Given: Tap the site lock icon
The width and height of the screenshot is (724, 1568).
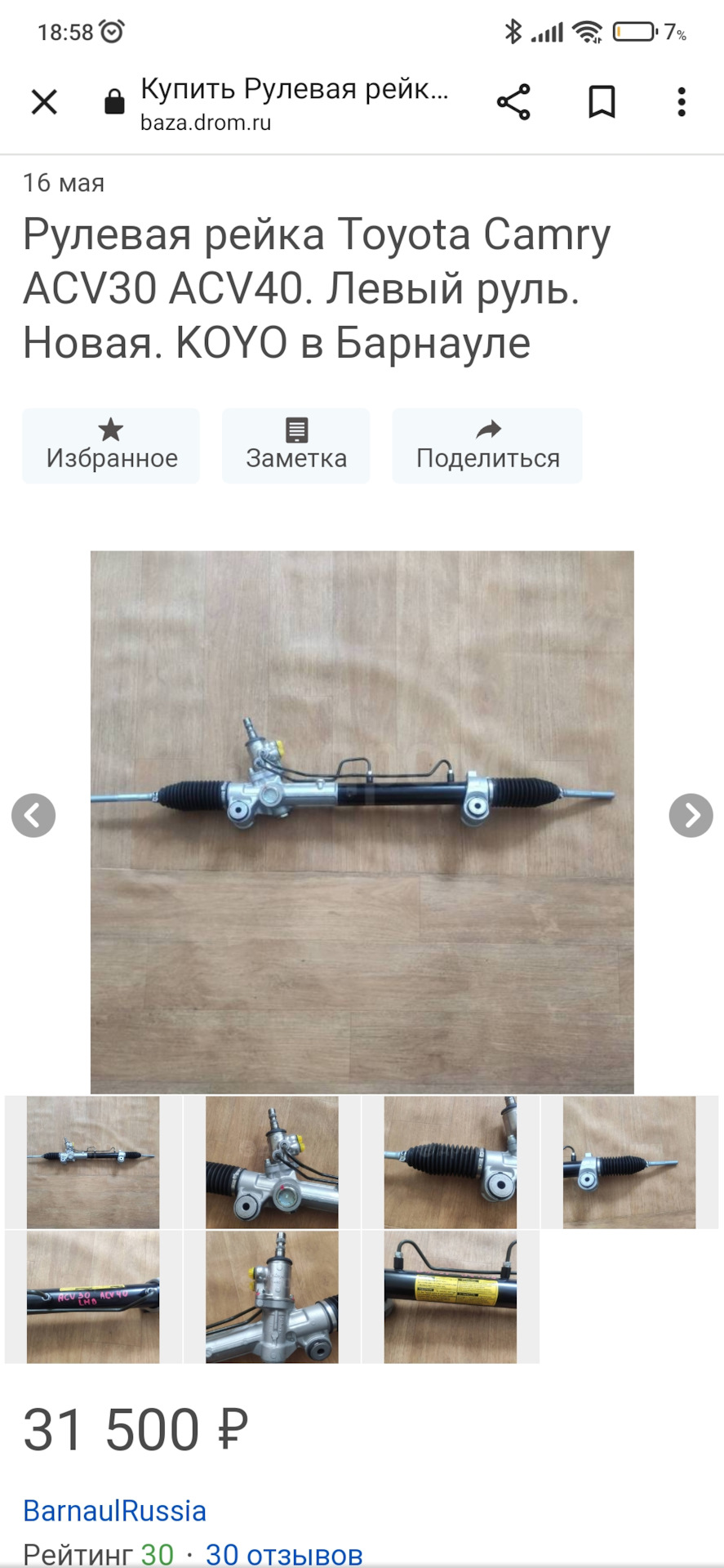Looking at the screenshot, I should point(114,102).
